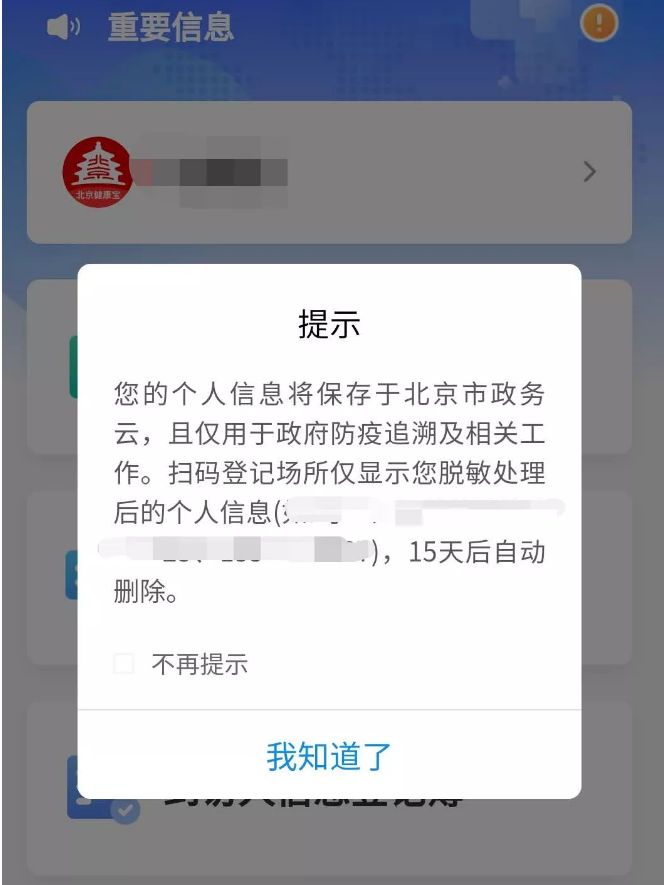The height and width of the screenshot is (885, 664).
Task: Check the 不再提示 checkbox
Action: click(x=124, y=664)
